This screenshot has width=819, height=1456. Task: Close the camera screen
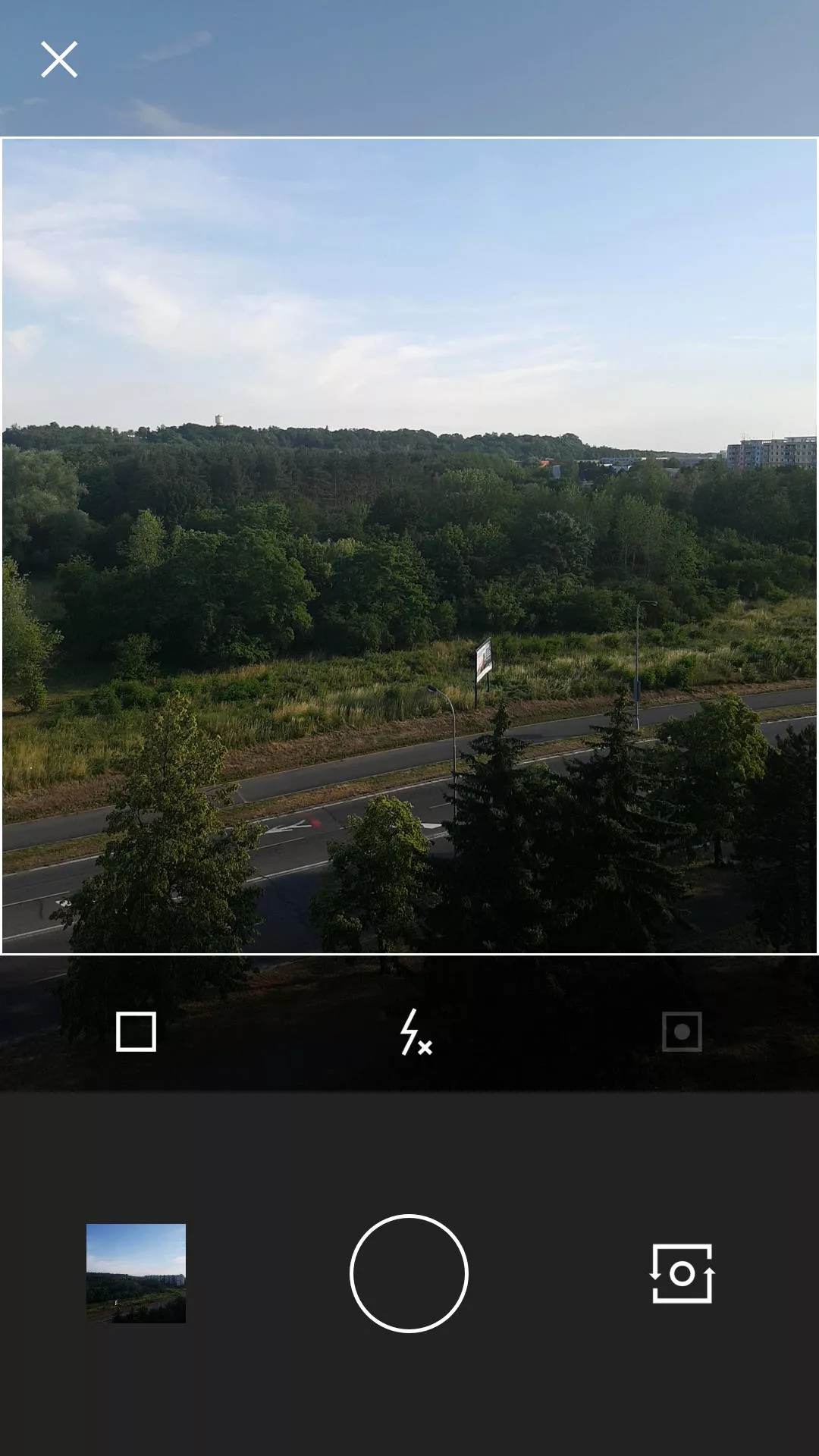pos(59,60)
